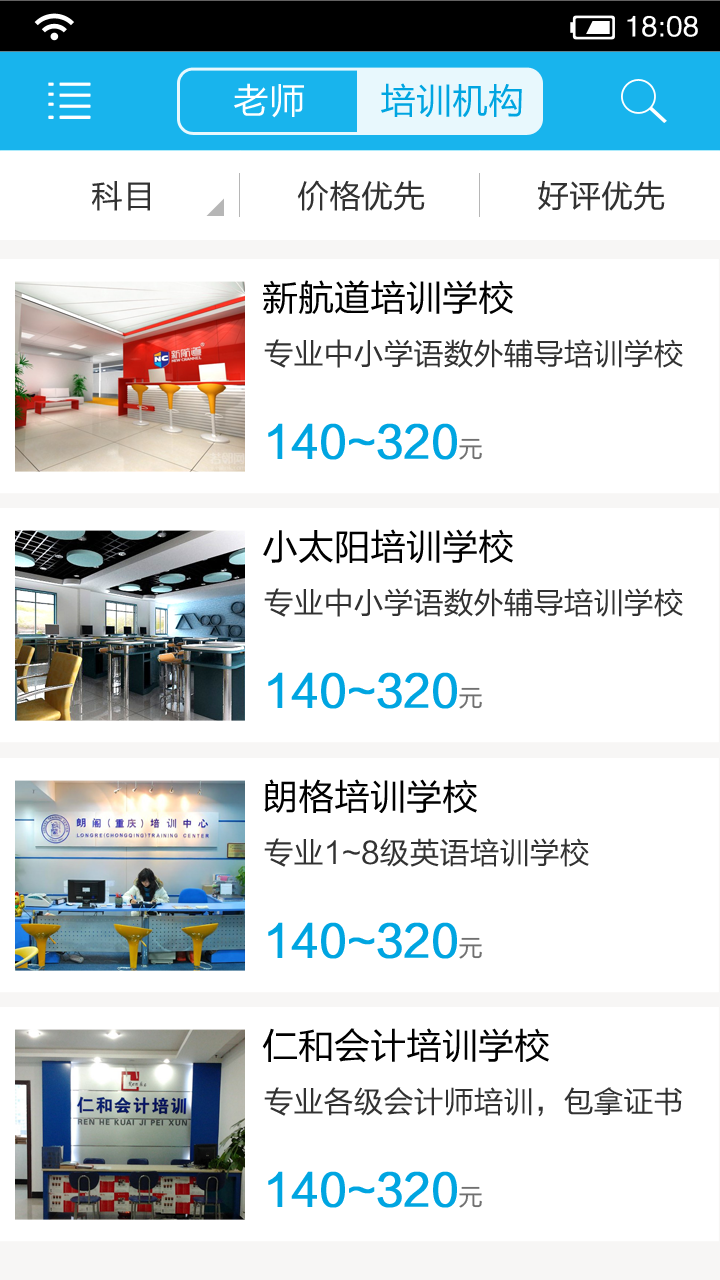The width and height of the screenshot is (720, 1280).
Task: Sort by 价格优先
Action: (361, 196)
